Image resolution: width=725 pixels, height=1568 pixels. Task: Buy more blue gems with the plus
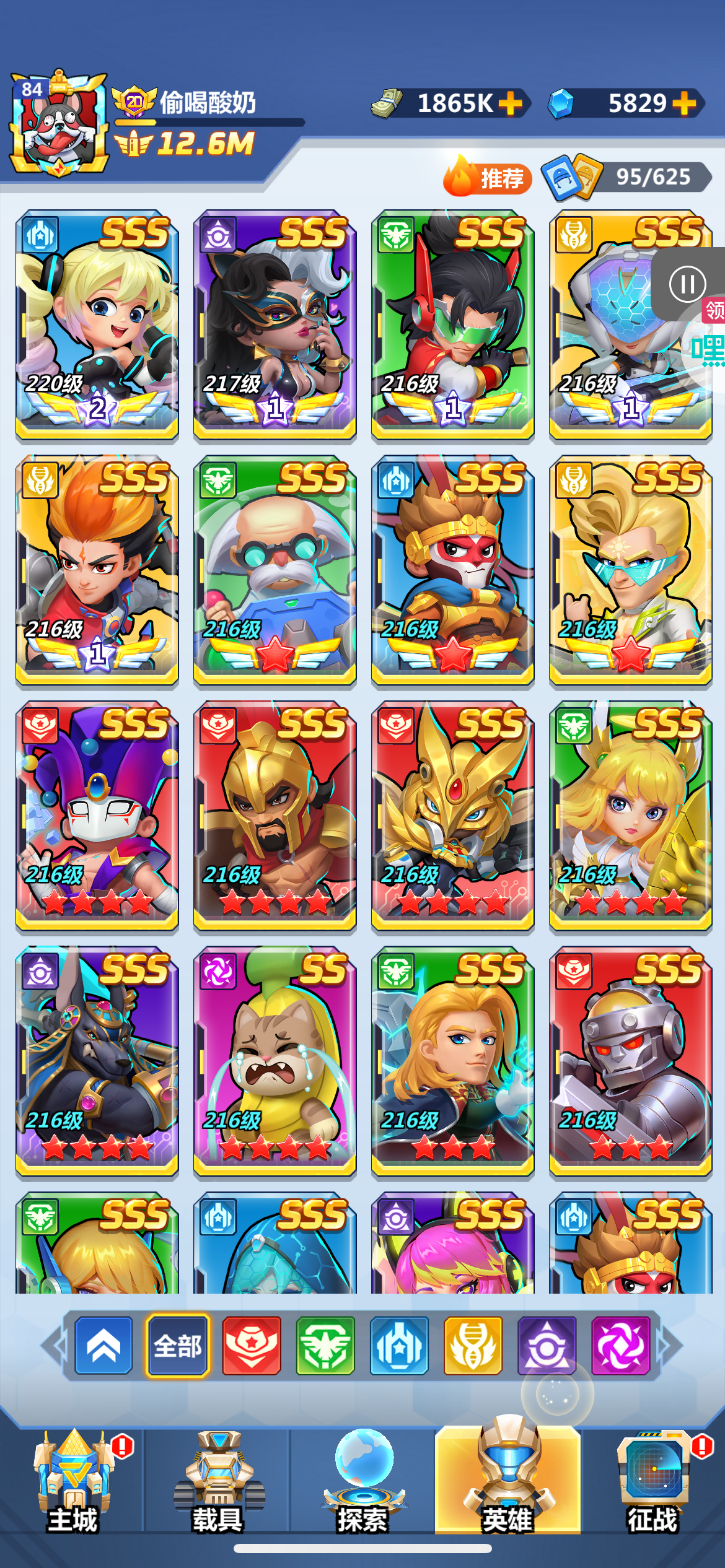(684, 103)
